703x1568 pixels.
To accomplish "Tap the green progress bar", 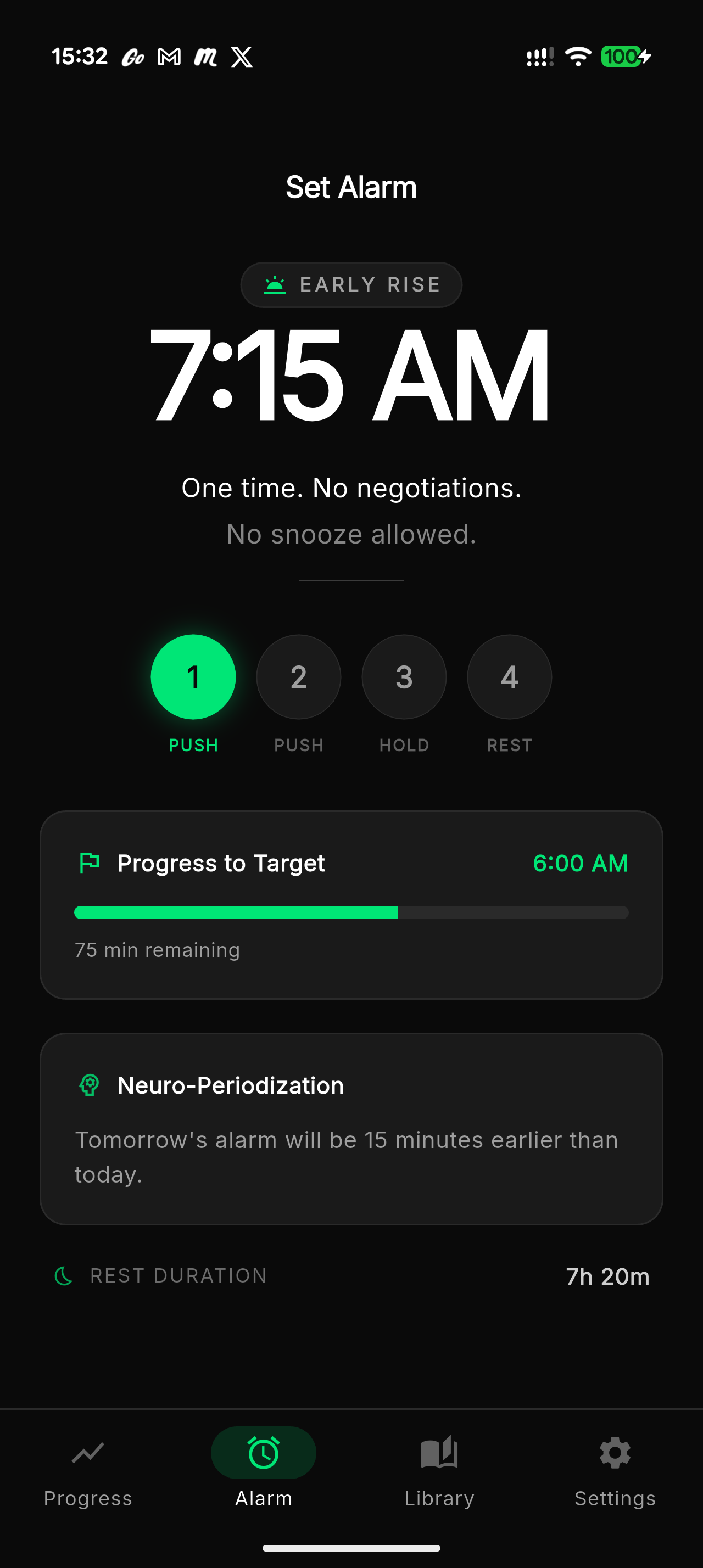I will [351, 912].
